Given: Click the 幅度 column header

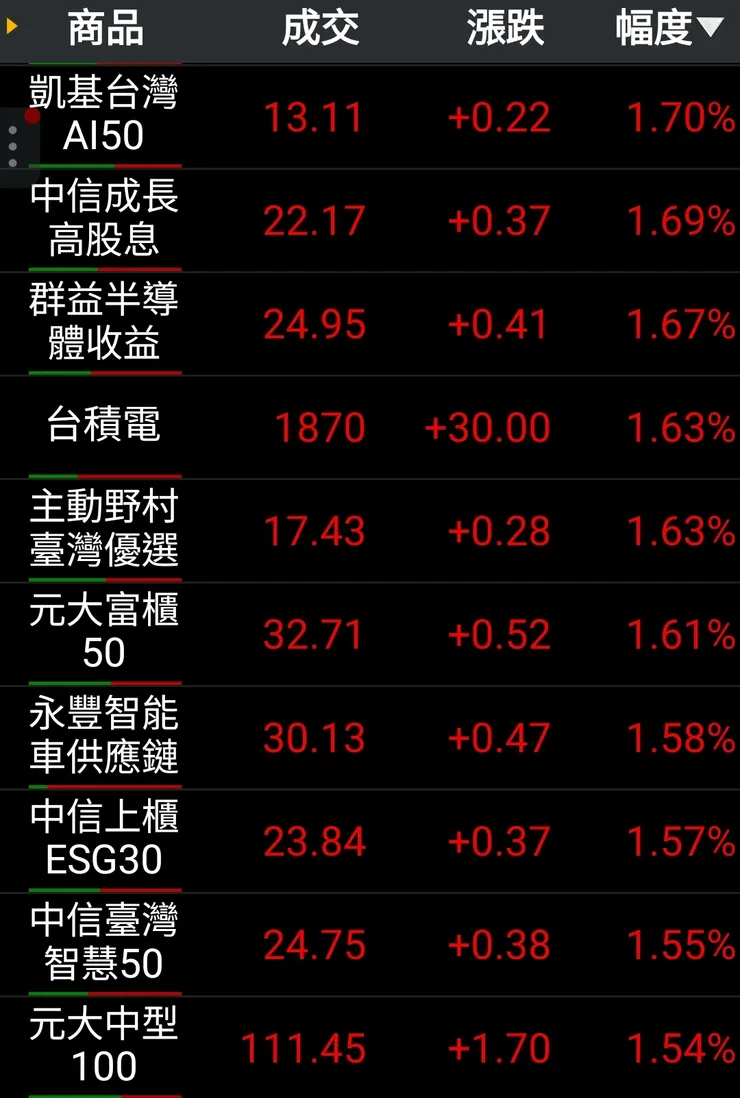Looking at the screenshot, I should 655,29.
